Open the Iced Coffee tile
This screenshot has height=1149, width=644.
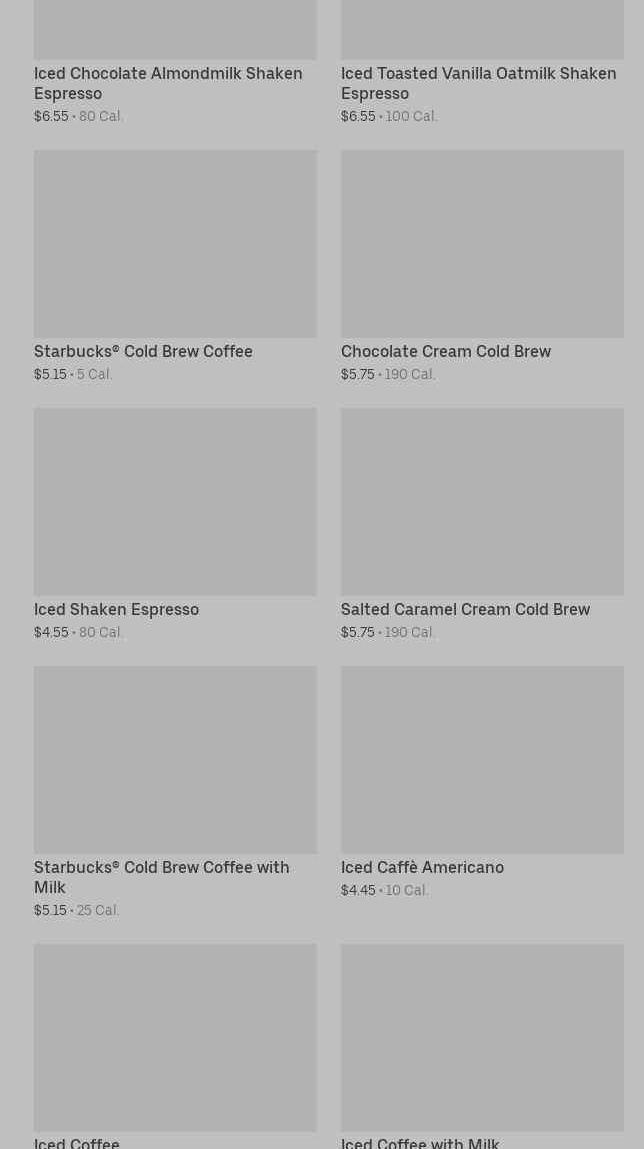[175, 1046]
